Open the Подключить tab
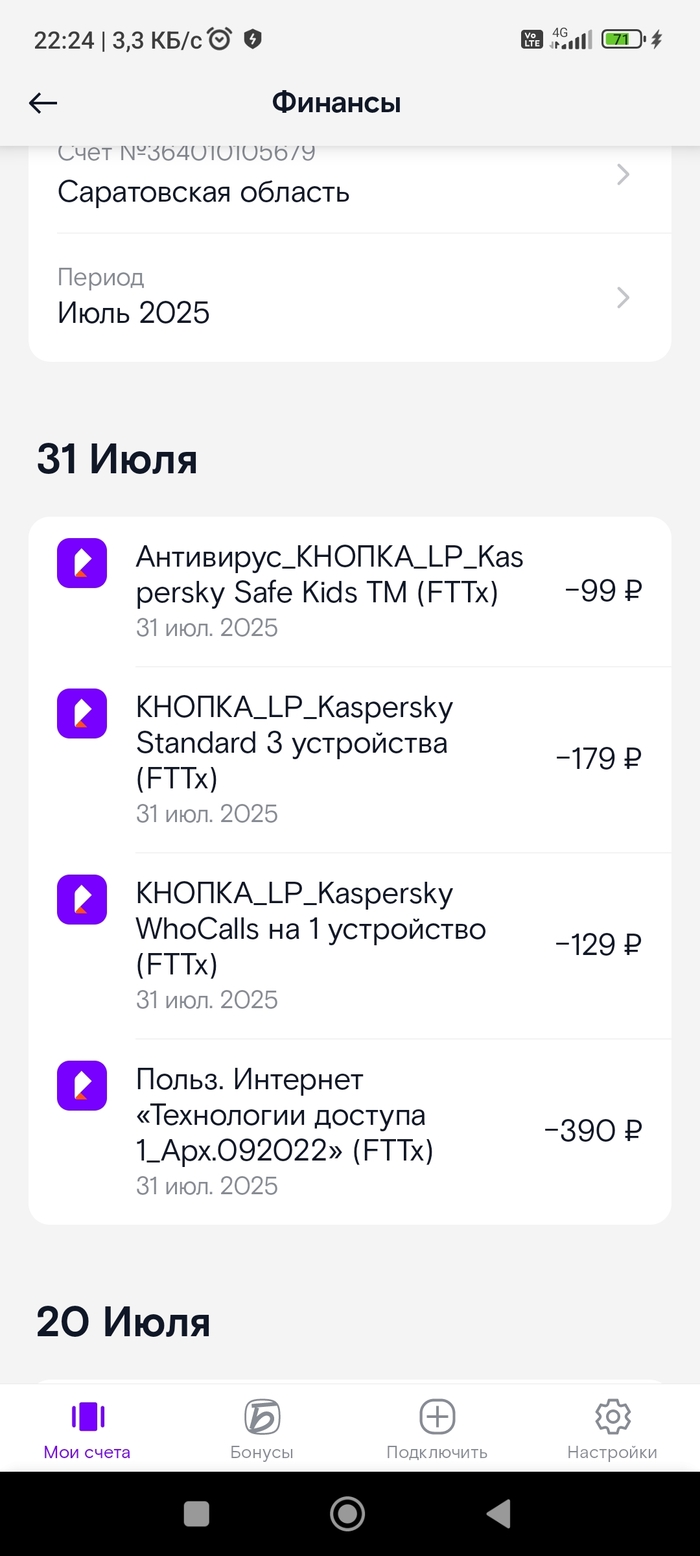This screenshot has height=1556, width=700. tap(437, 1430)
